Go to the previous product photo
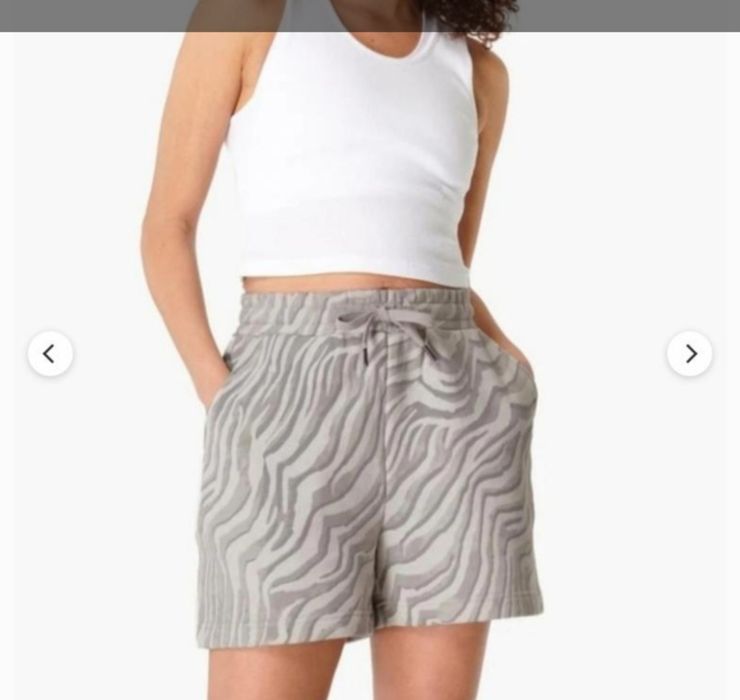The image size is (740, 700). pyautogui.click(x=50, y=354)
